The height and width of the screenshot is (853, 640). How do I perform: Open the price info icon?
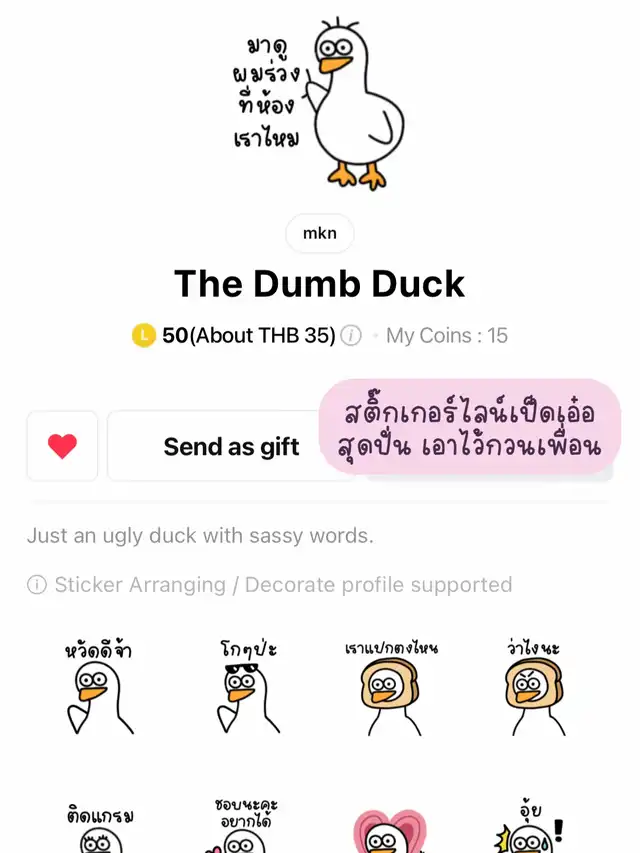click(351, 336)
